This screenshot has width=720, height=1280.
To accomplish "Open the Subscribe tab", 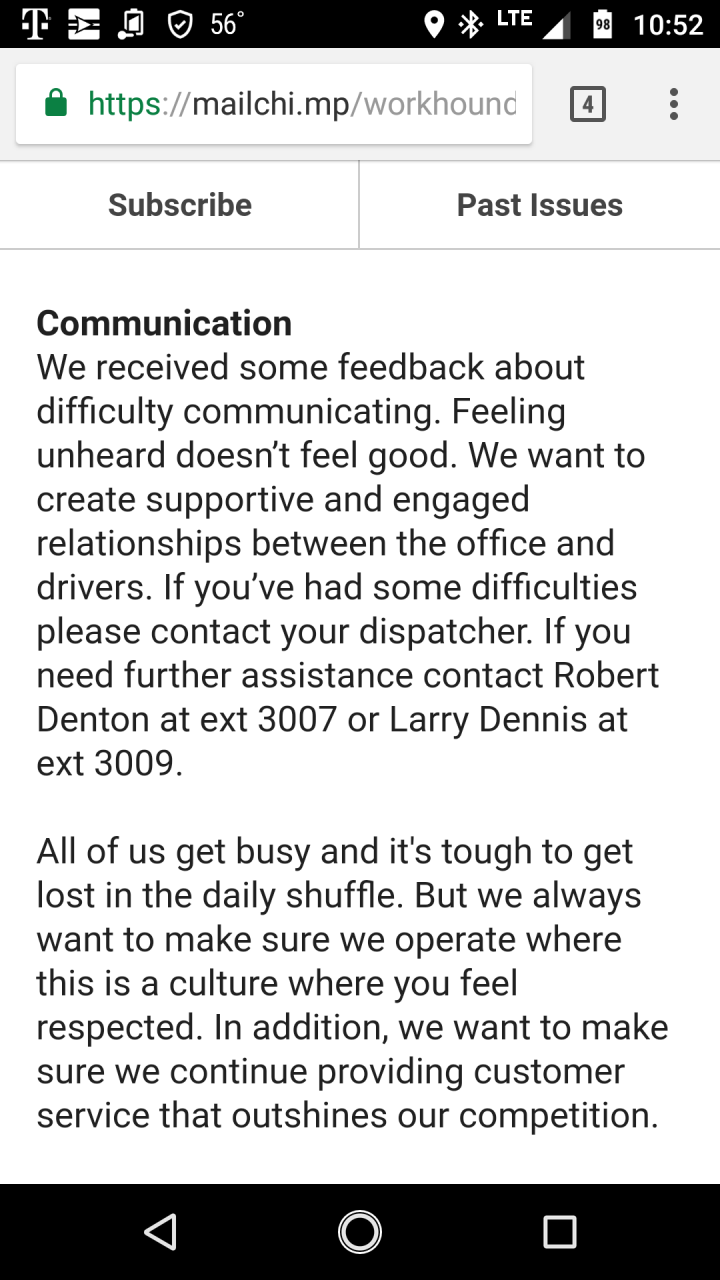I will click(180, 205).
